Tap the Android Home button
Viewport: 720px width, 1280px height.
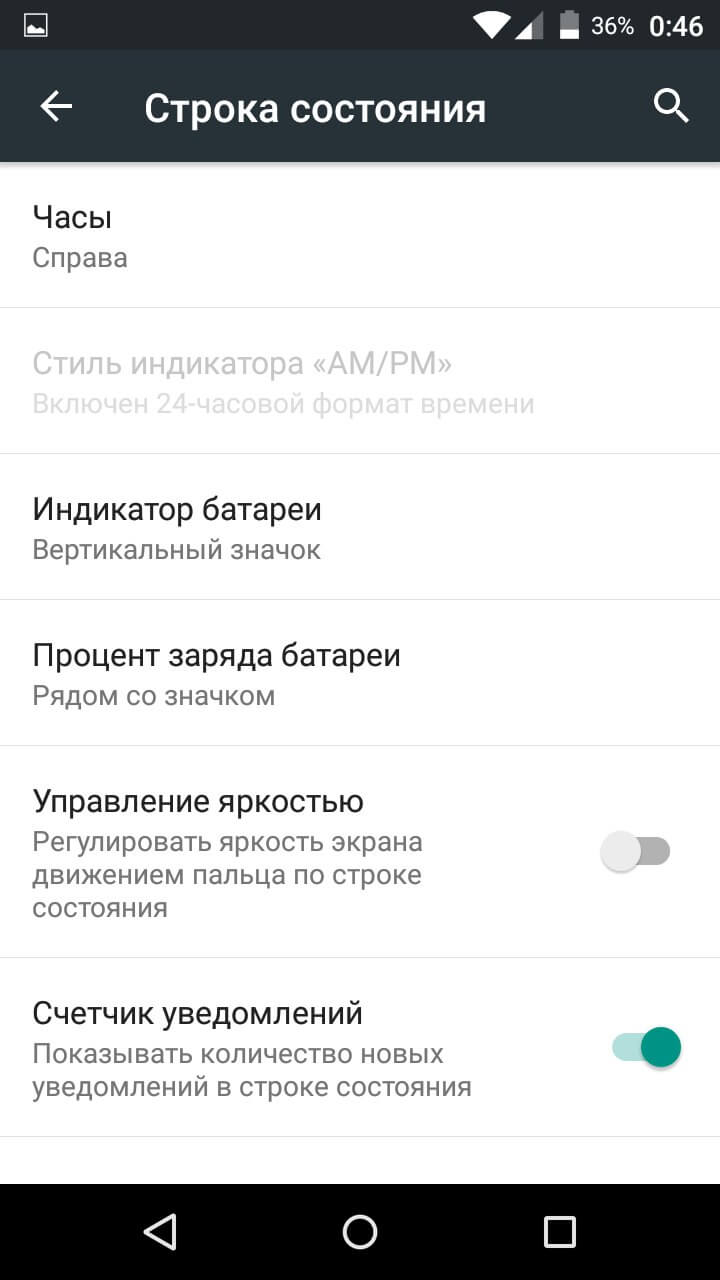click(360, 1231)
